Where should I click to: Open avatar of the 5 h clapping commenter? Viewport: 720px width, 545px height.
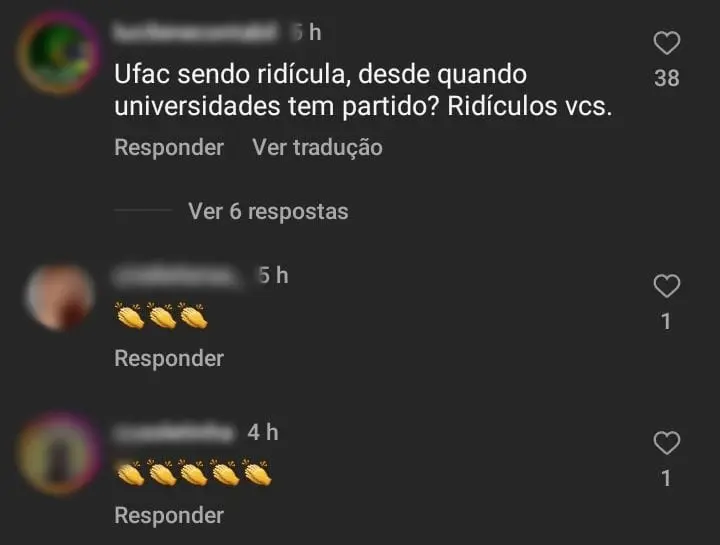tap(57, 297)
